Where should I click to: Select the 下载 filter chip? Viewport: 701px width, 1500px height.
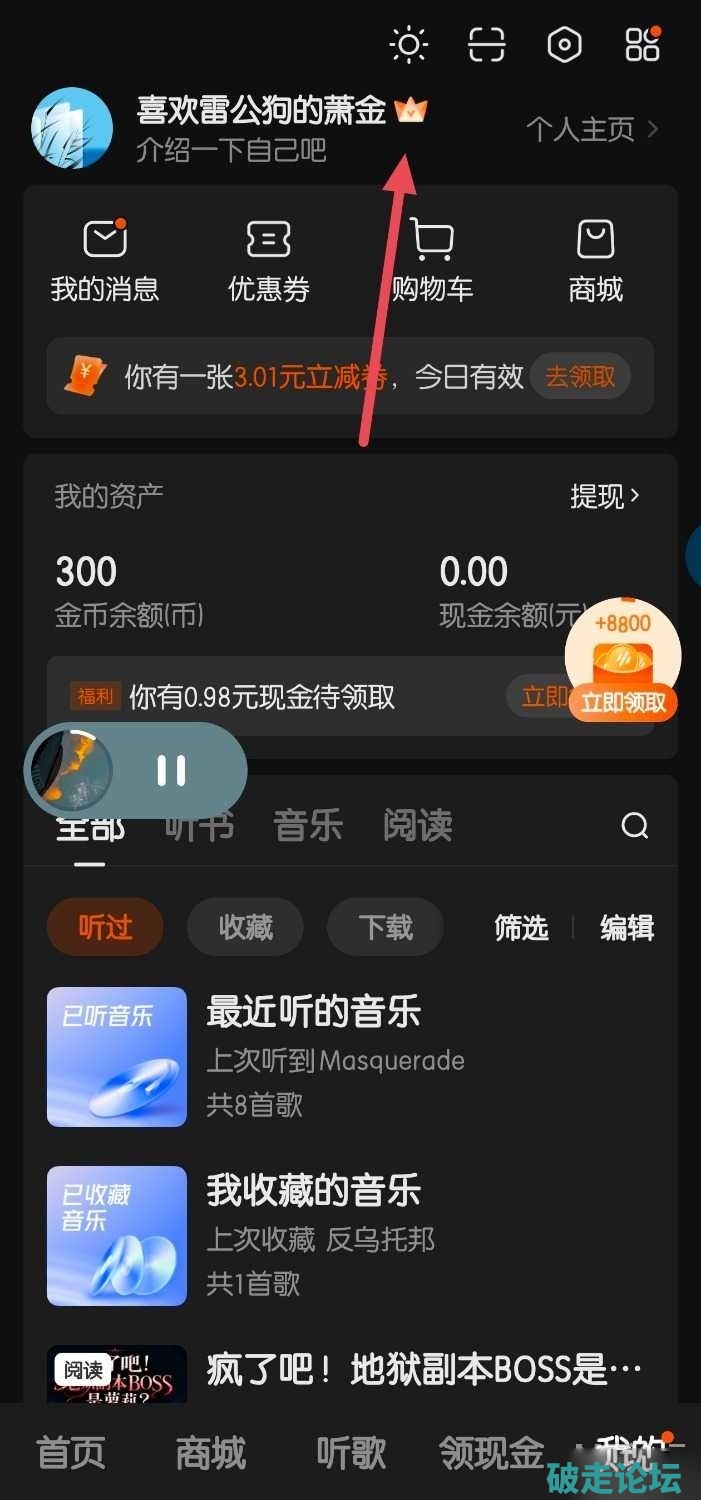tap(385, 927)
